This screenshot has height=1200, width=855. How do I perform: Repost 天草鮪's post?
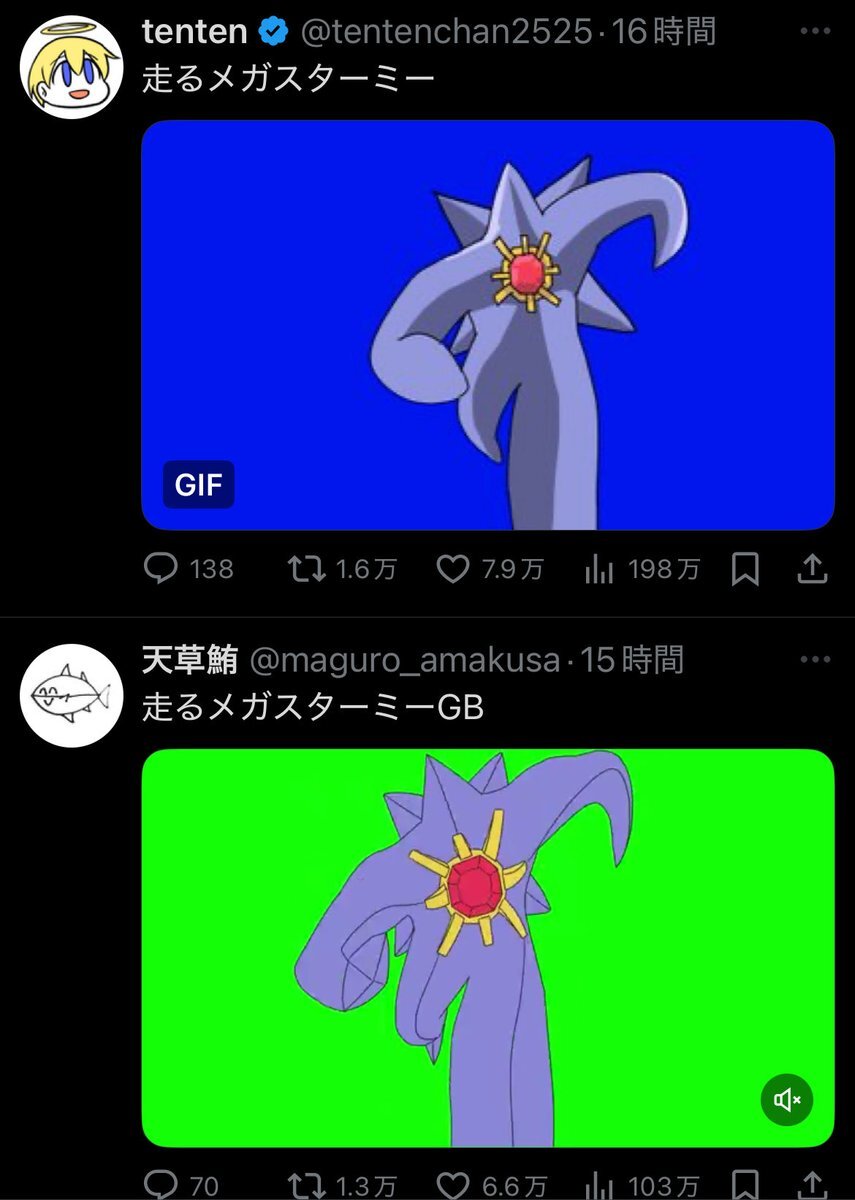tap(304, 1187)
